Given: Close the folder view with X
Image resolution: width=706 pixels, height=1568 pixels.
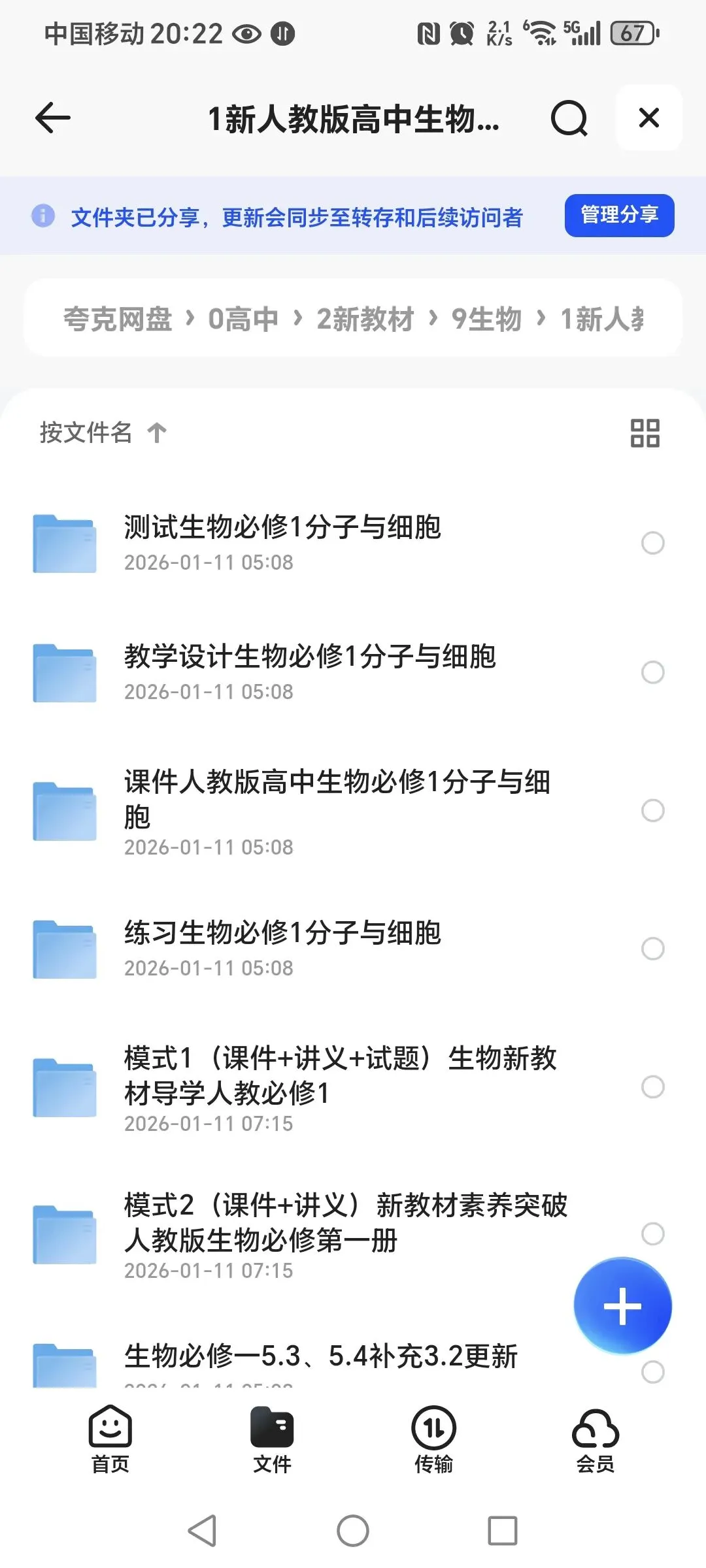Looking at the screenshot, I should pyautogui.click(x=648, y=118).
